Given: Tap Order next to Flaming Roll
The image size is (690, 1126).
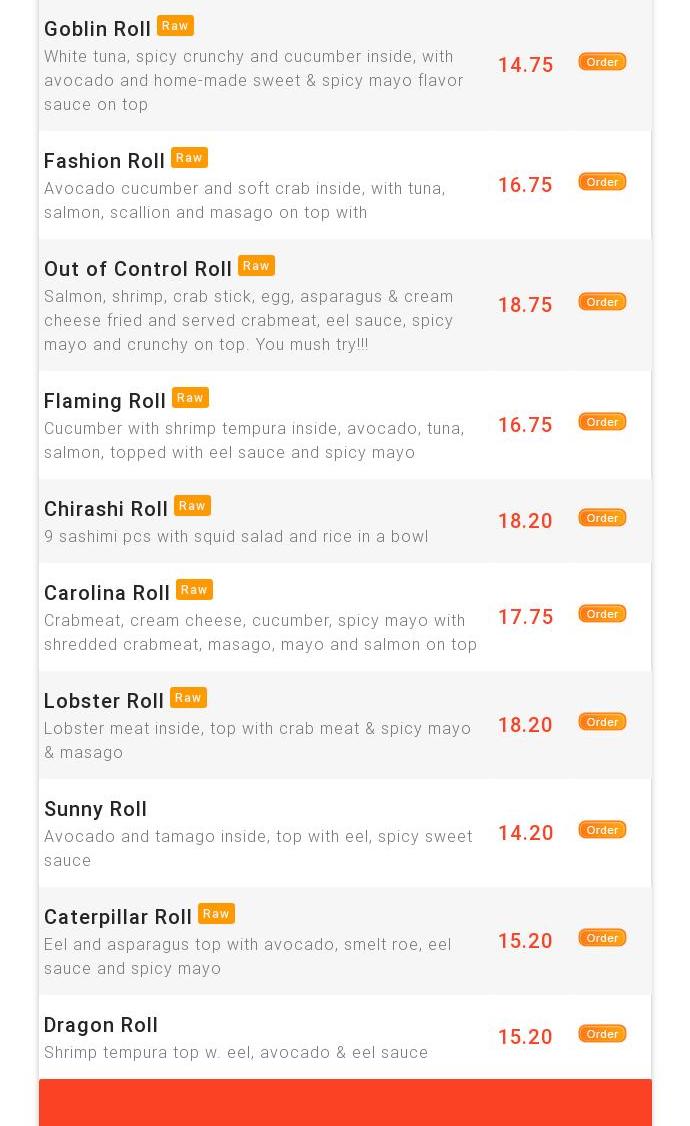Looking at the screenshot, I should coord(602,422).
